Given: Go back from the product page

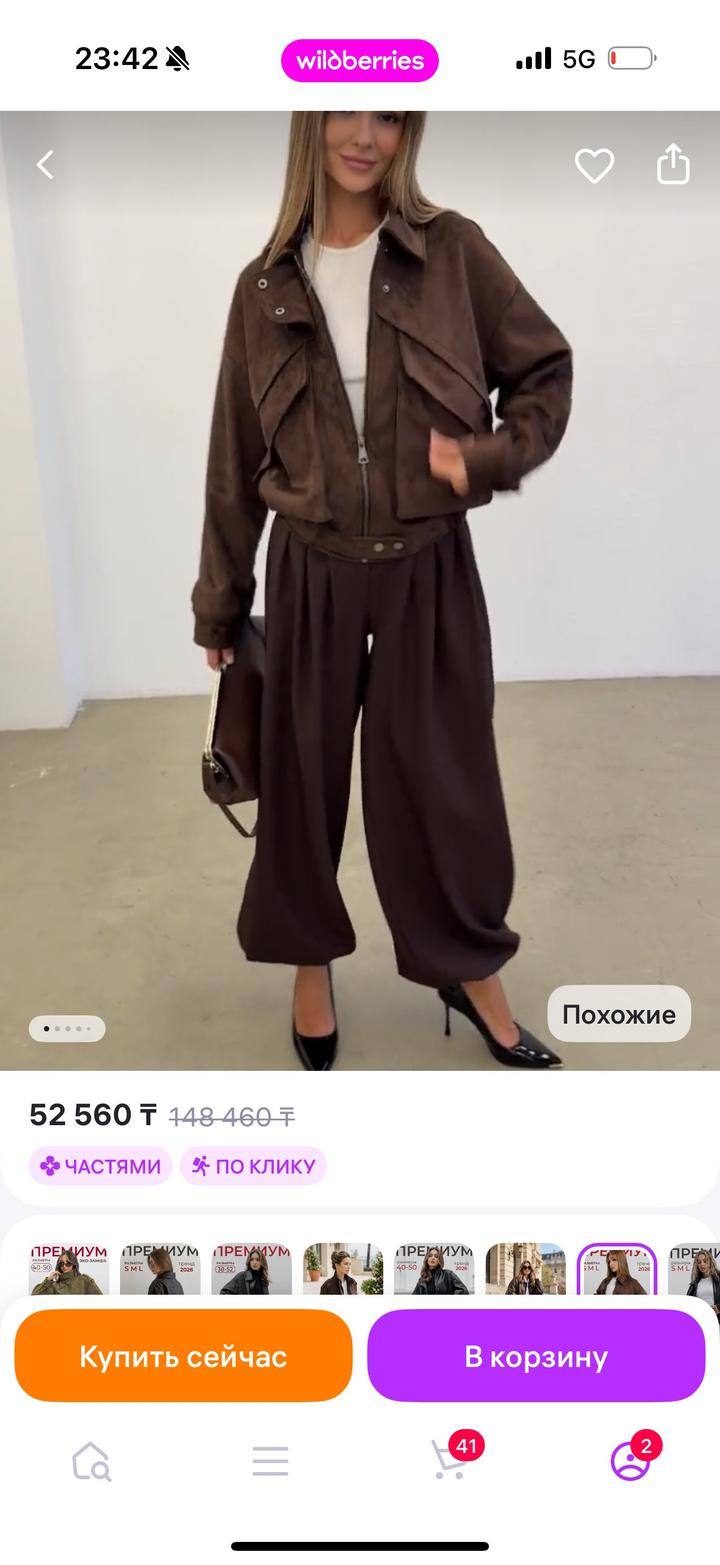Looking at the screenshot, I should 45,165.
